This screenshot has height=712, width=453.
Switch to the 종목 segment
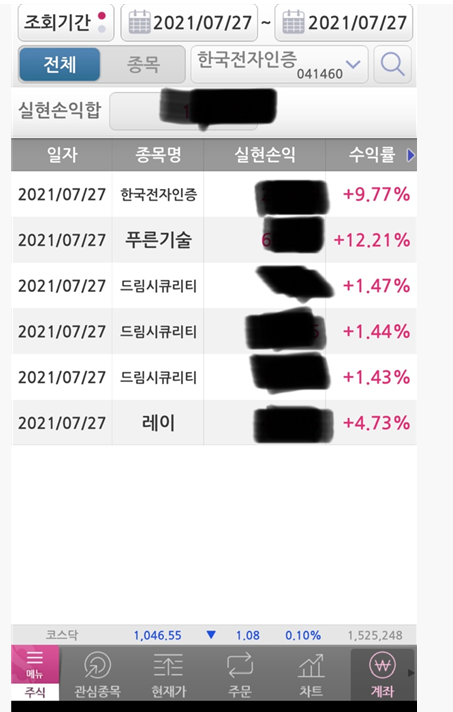point(143,64)
